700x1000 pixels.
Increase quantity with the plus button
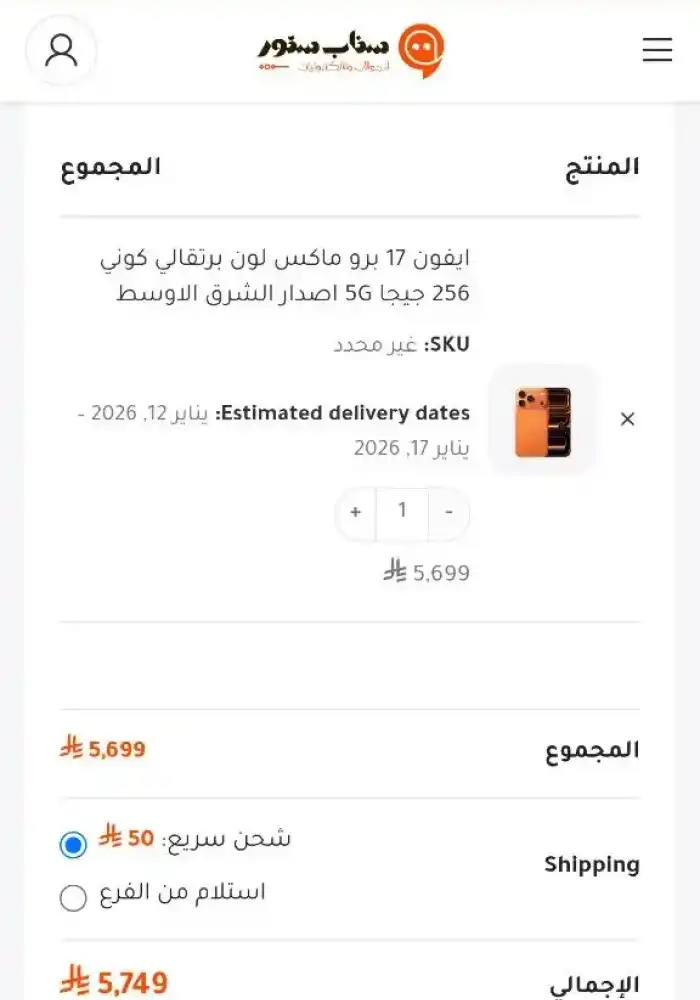coord(355,512)
